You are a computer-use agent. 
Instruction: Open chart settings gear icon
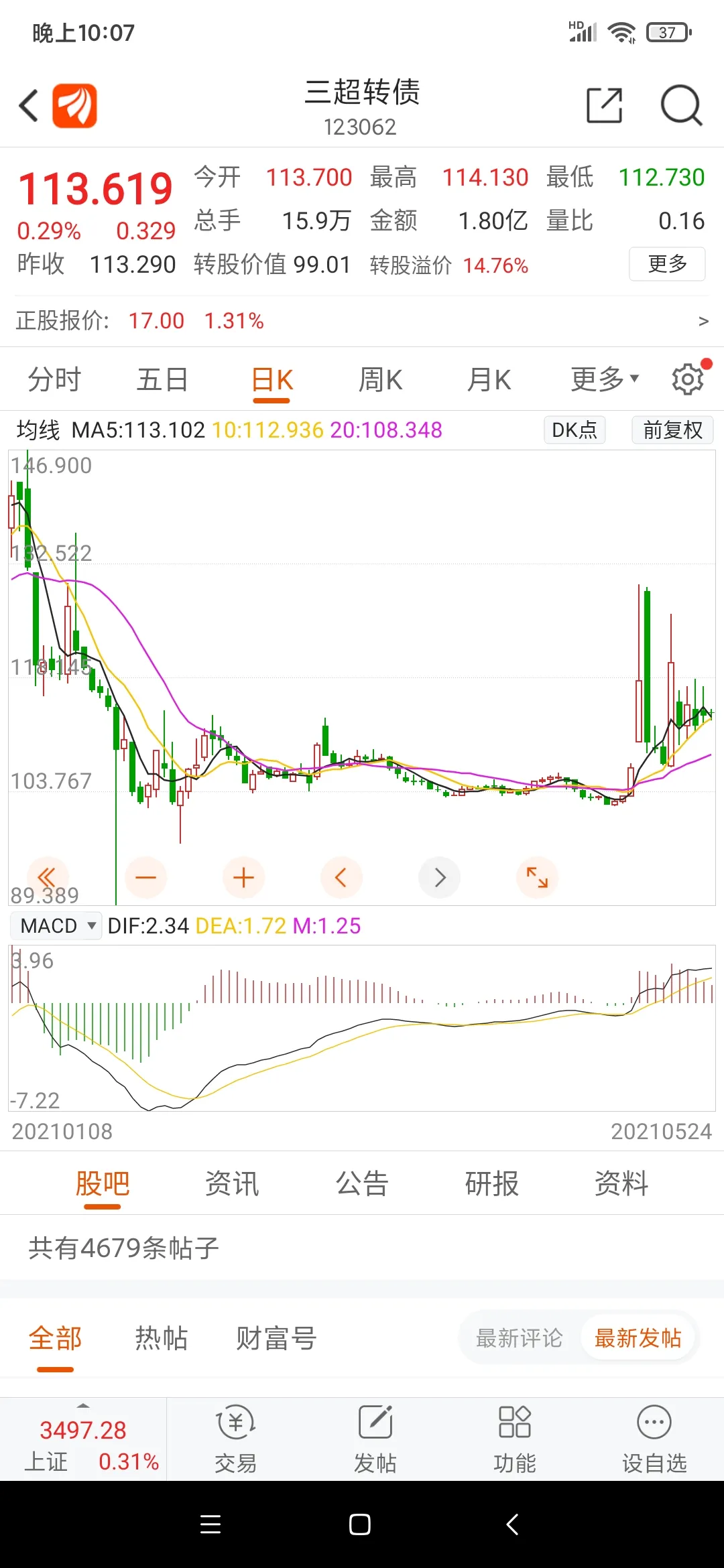[x=688, y=379]
